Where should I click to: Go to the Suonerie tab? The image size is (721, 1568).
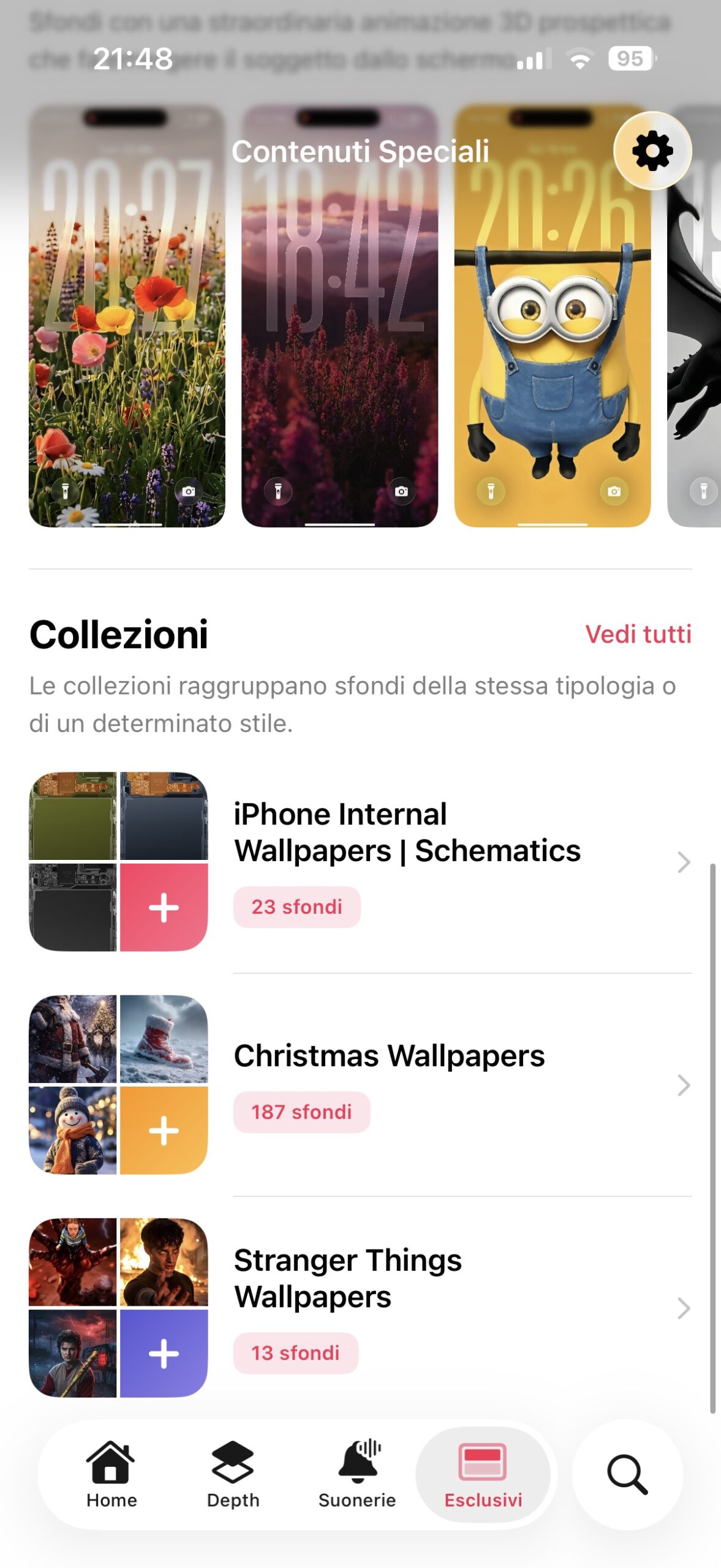pos(357,1474)
